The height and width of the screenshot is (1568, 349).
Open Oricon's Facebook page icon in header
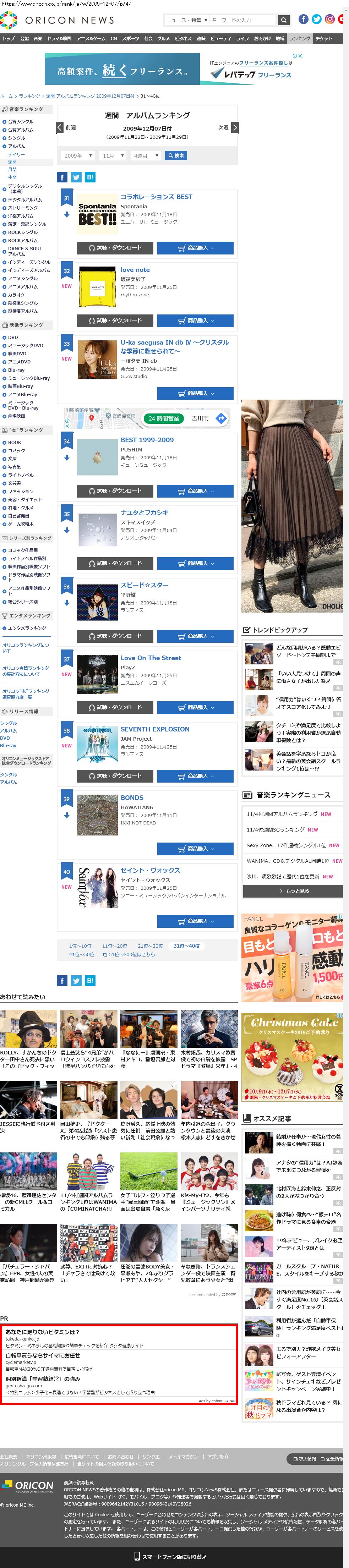point(303,20)
